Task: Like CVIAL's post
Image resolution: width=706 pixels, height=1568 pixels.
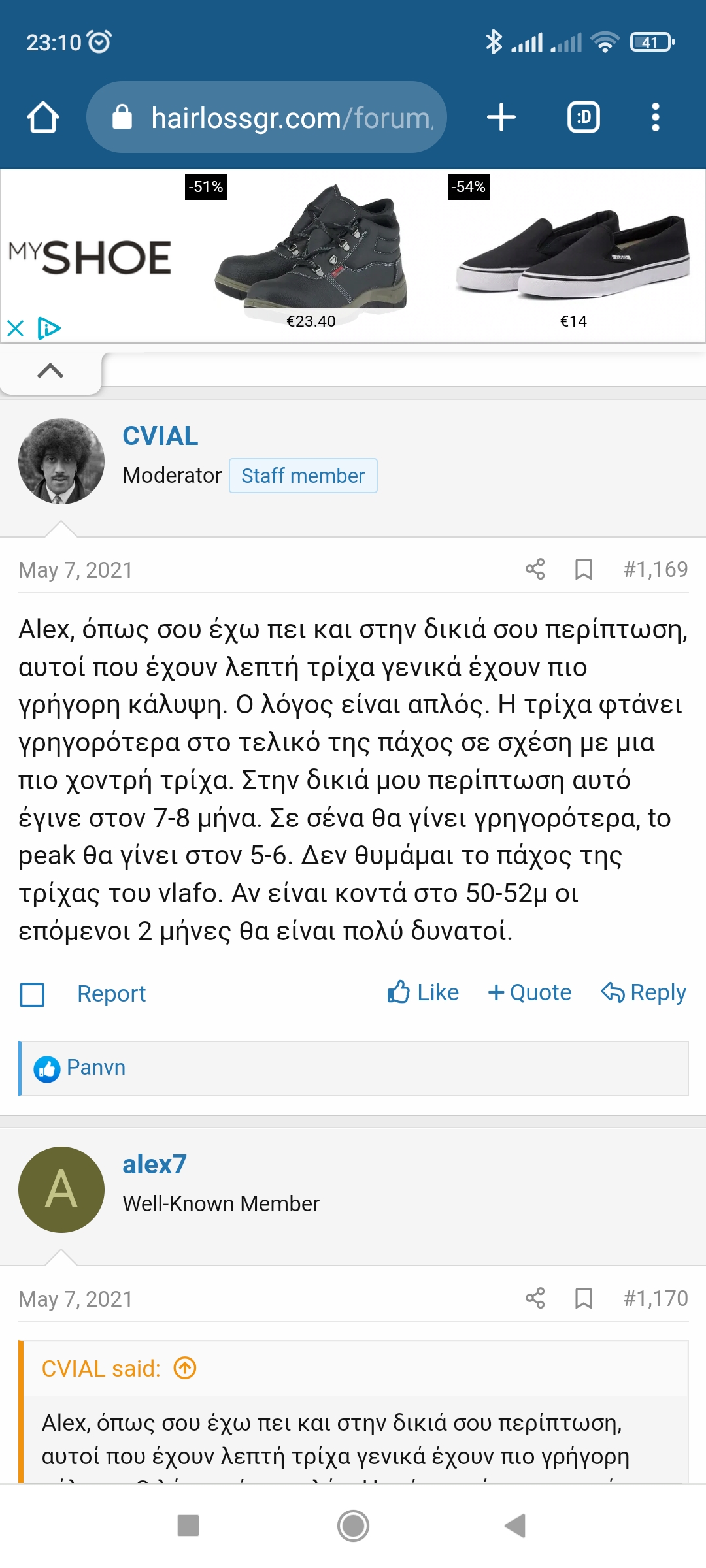Action: pyautogui.click(x=423, y=992)
